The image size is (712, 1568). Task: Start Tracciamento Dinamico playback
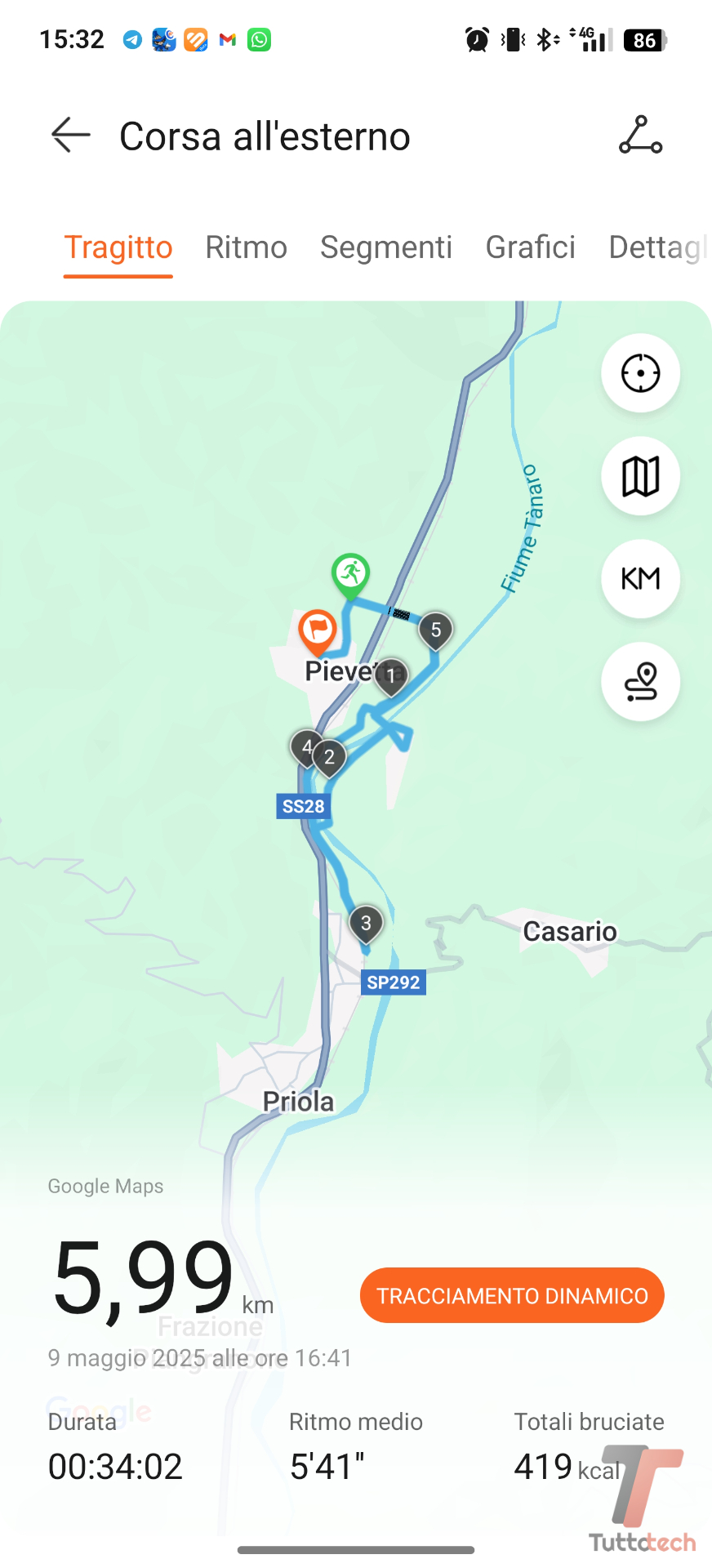(x=512, y=1295)
